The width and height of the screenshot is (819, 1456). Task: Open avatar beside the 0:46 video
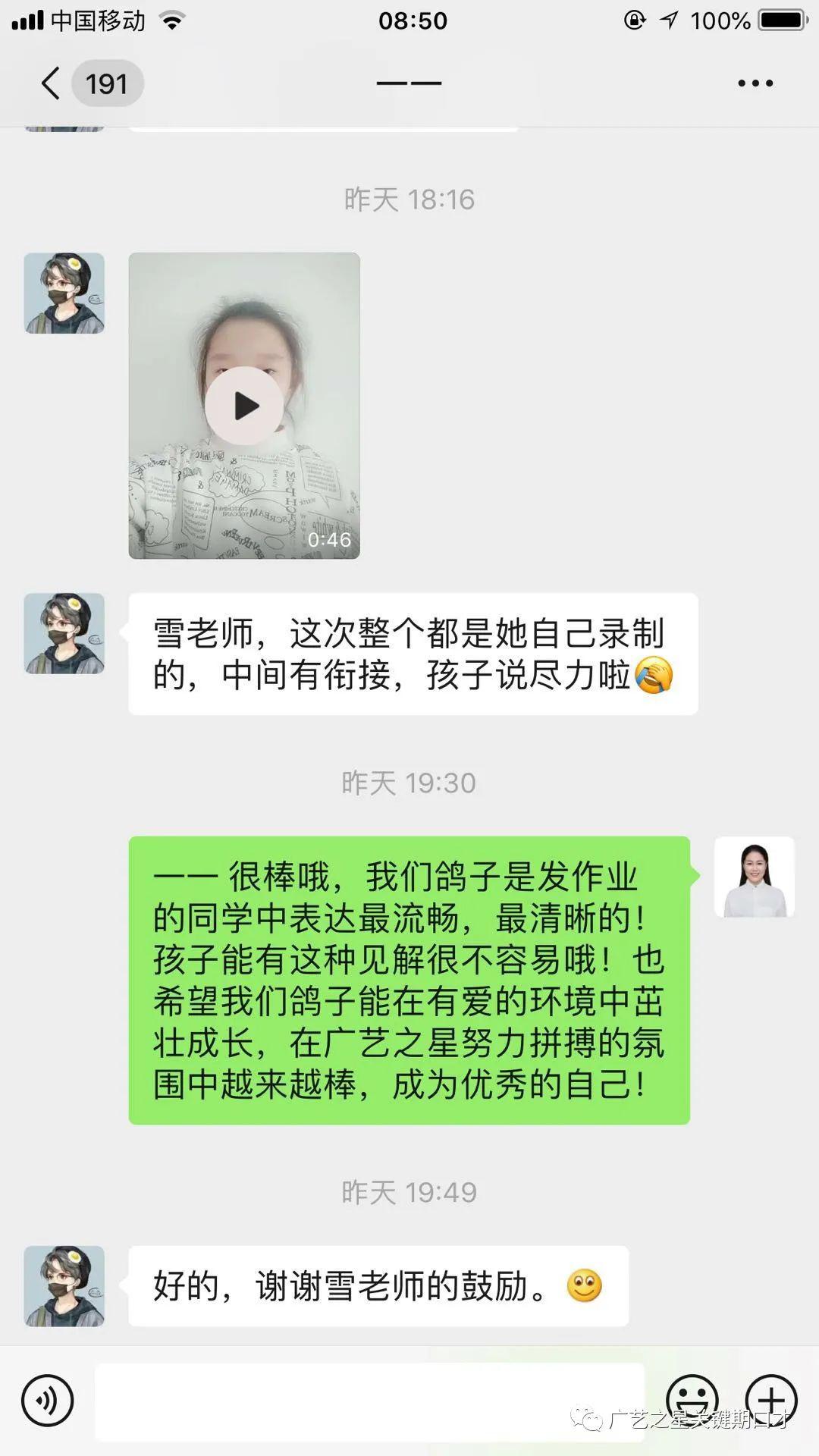pyautogui.click(x=64, y=293)
